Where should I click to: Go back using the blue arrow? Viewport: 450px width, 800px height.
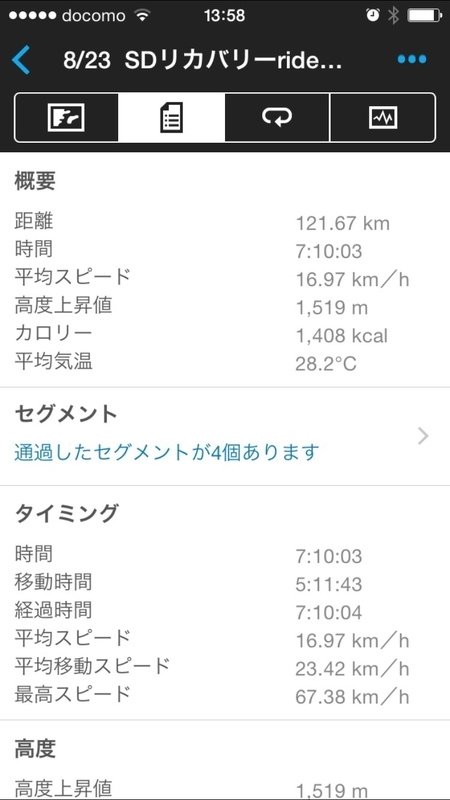[x=21, y=60]
